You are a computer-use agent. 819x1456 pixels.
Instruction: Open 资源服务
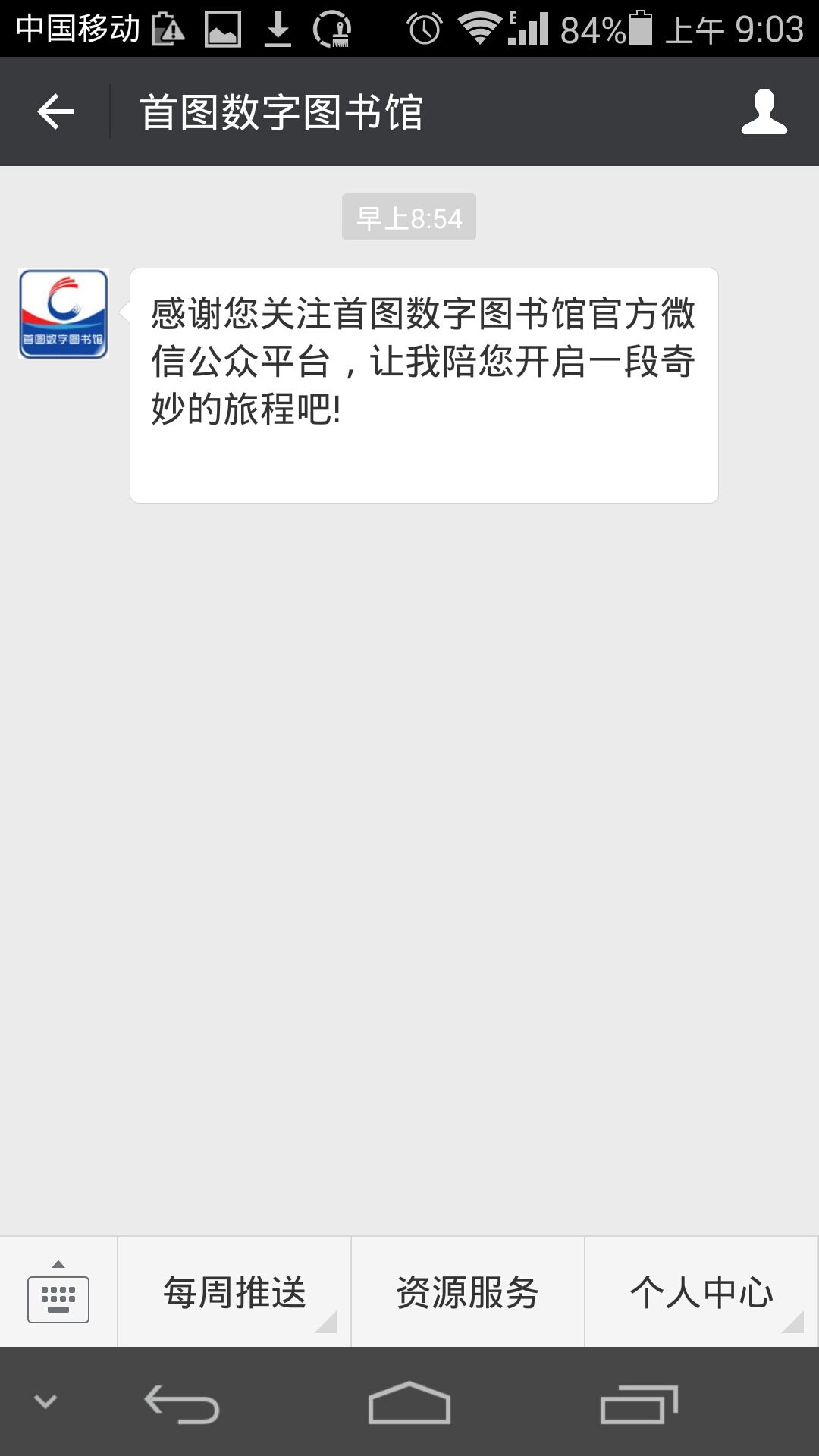point(467,1292)
